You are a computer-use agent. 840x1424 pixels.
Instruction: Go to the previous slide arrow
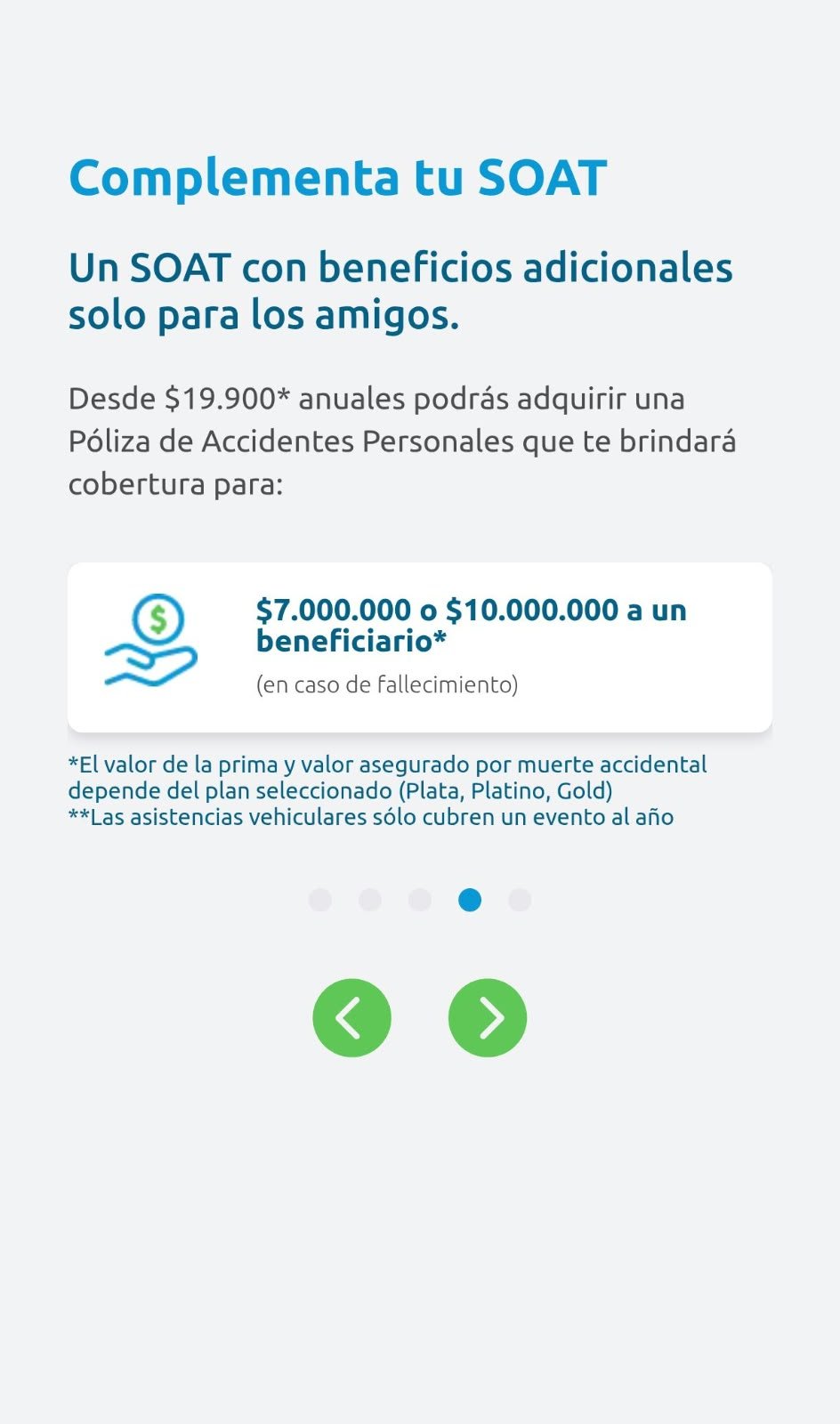(x=351, y=1018)
